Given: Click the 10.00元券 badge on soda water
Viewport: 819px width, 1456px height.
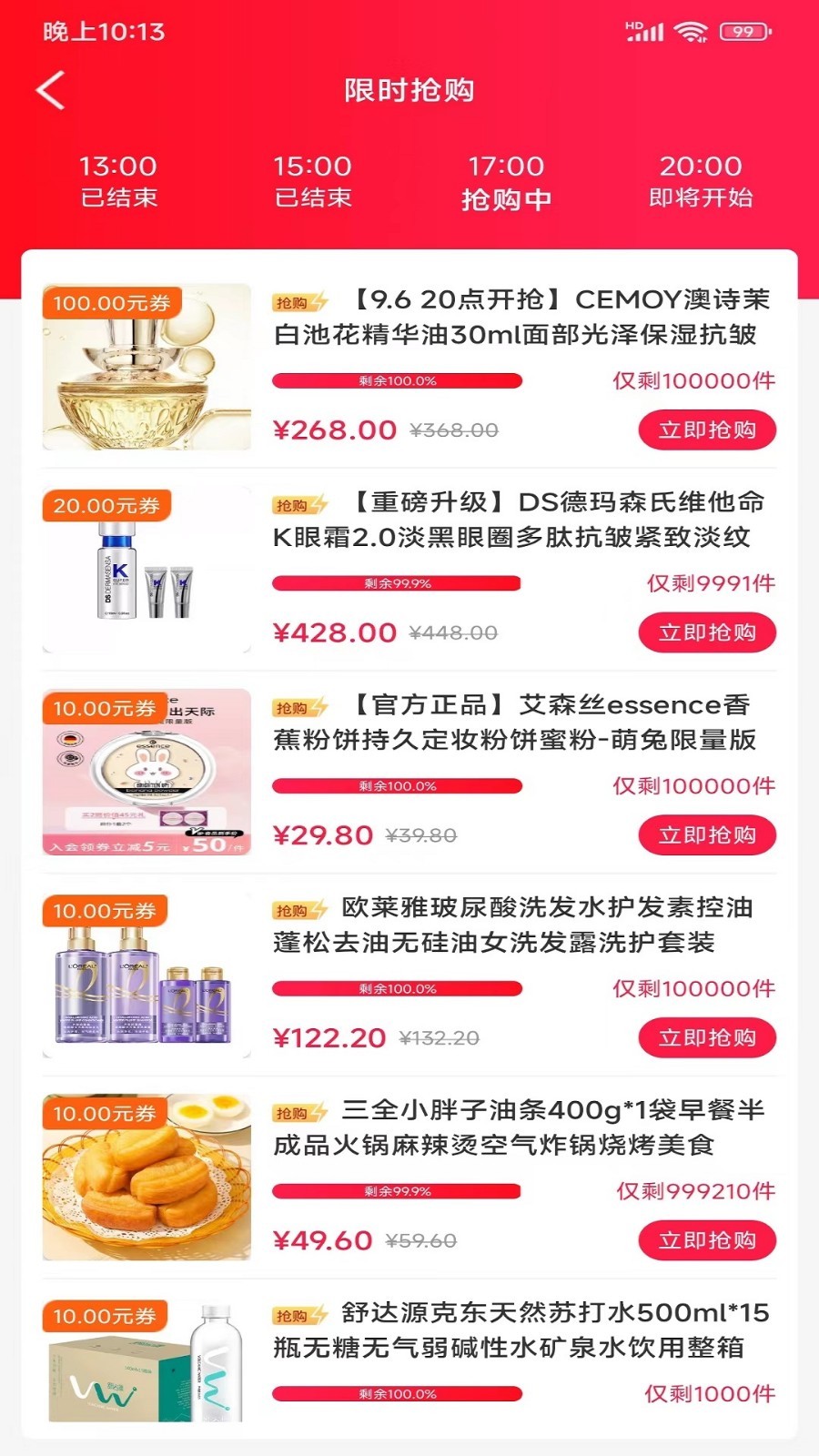Looking at the screenshot, I should click(x=106, y=1313).
